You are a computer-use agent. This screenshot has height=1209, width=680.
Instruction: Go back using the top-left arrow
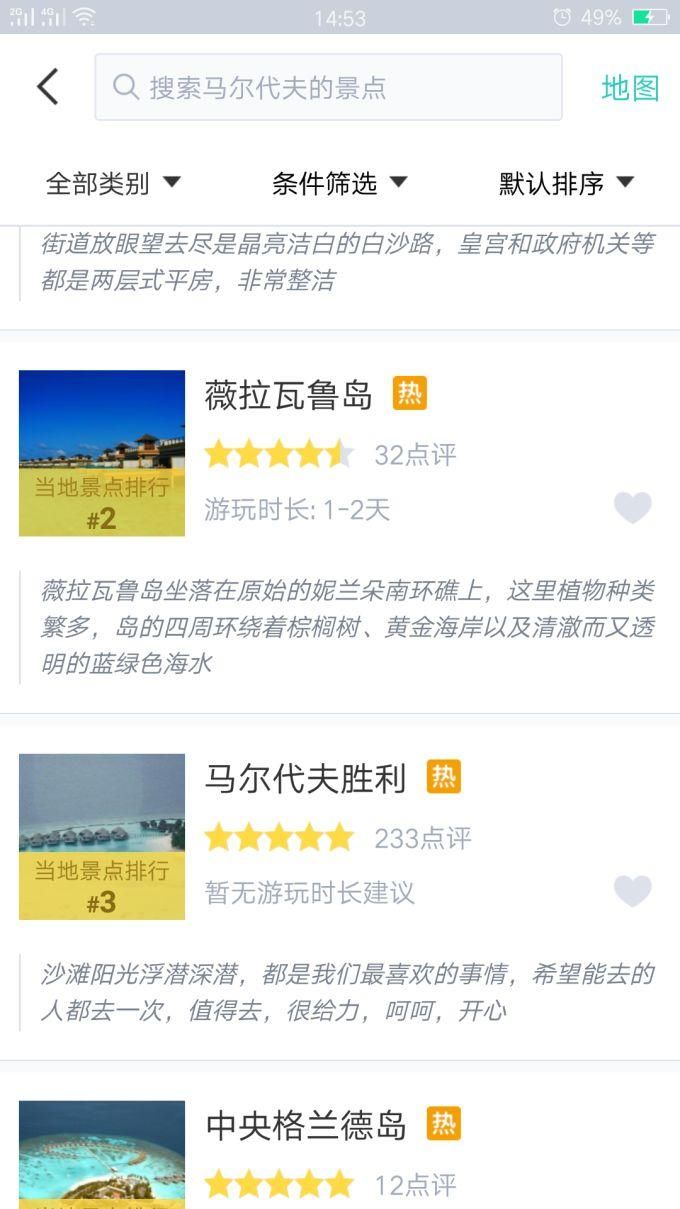pos(47,87)
